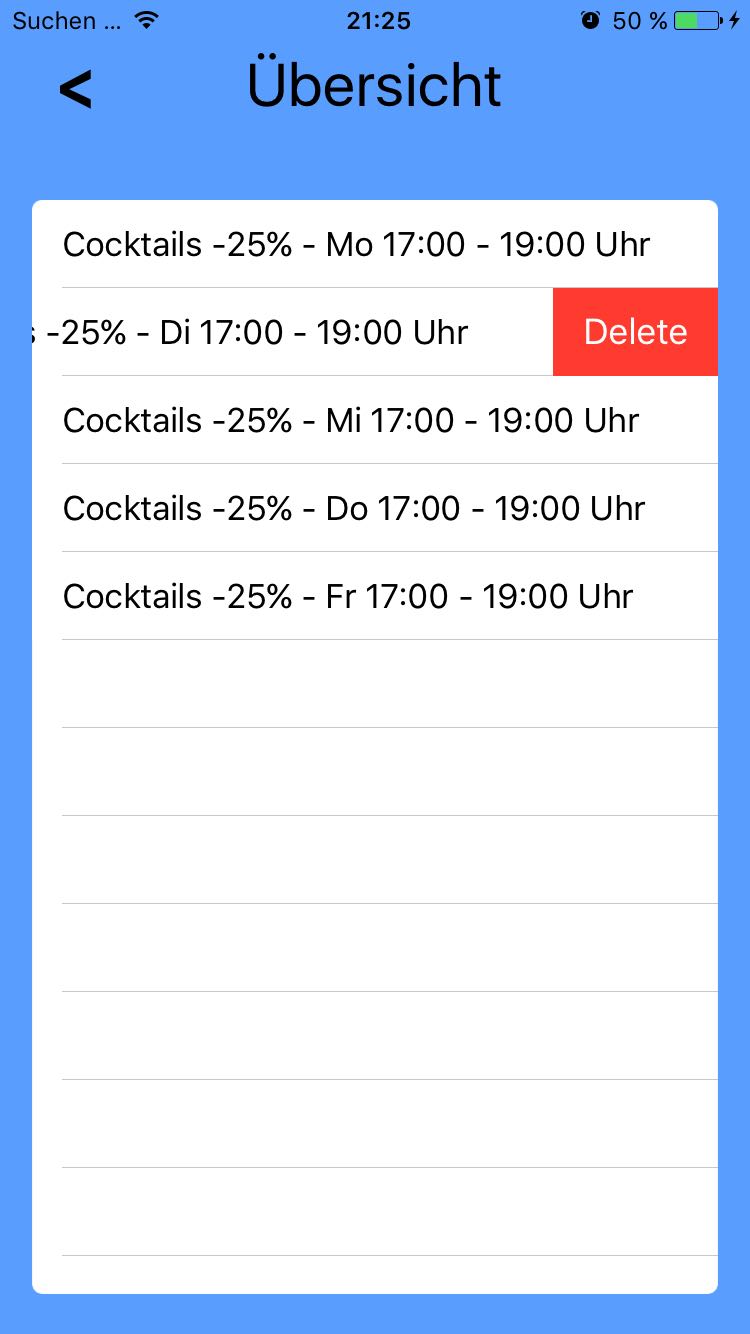
Task: Go back using the arrow icon
Action: (x=75, y=88)
